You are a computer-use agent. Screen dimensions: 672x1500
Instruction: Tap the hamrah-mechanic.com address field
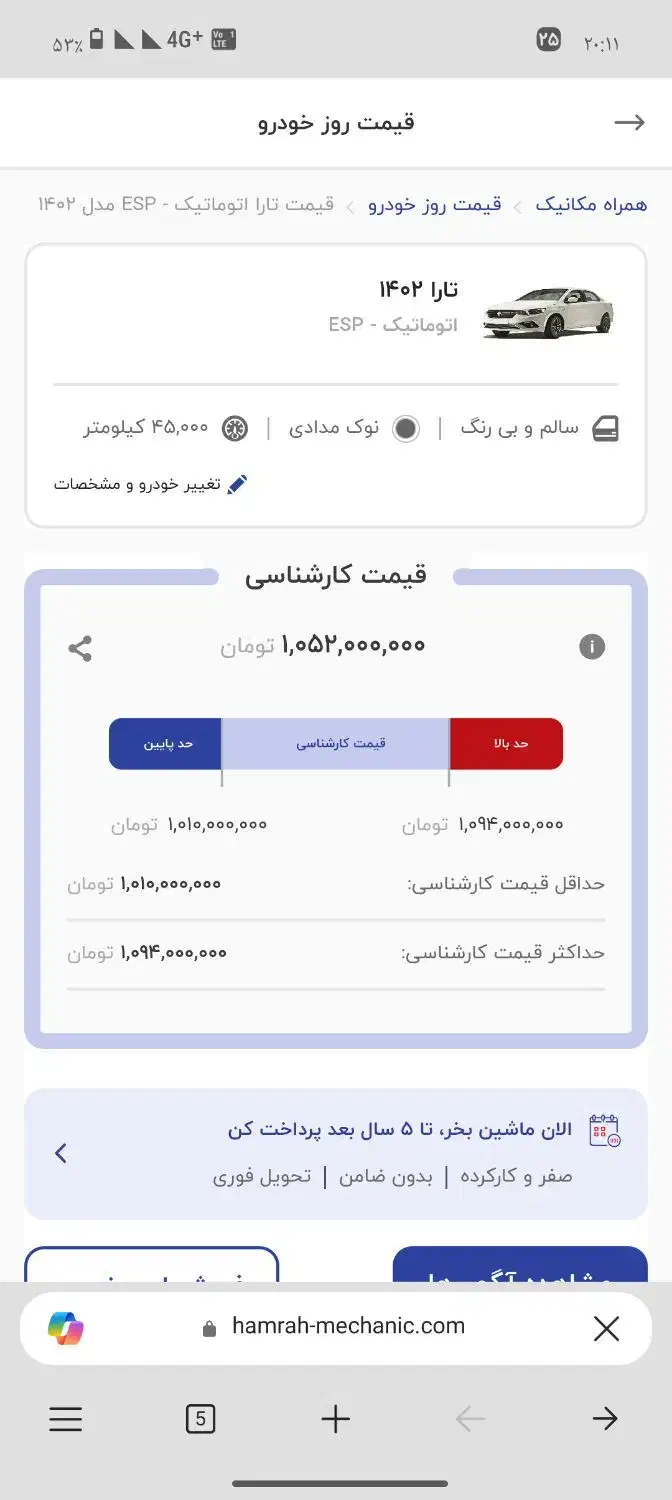tap(335, 1327)
